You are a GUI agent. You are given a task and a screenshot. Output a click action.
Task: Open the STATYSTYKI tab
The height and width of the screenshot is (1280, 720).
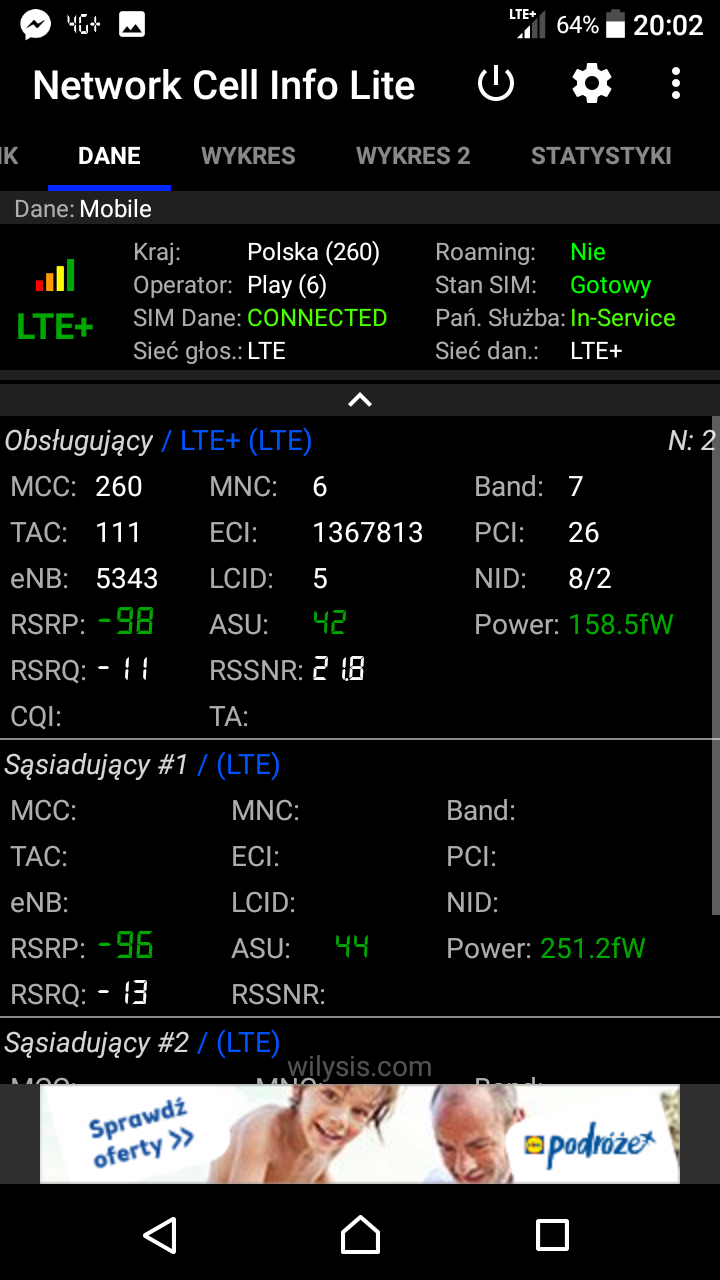click(x=601, y=156)
